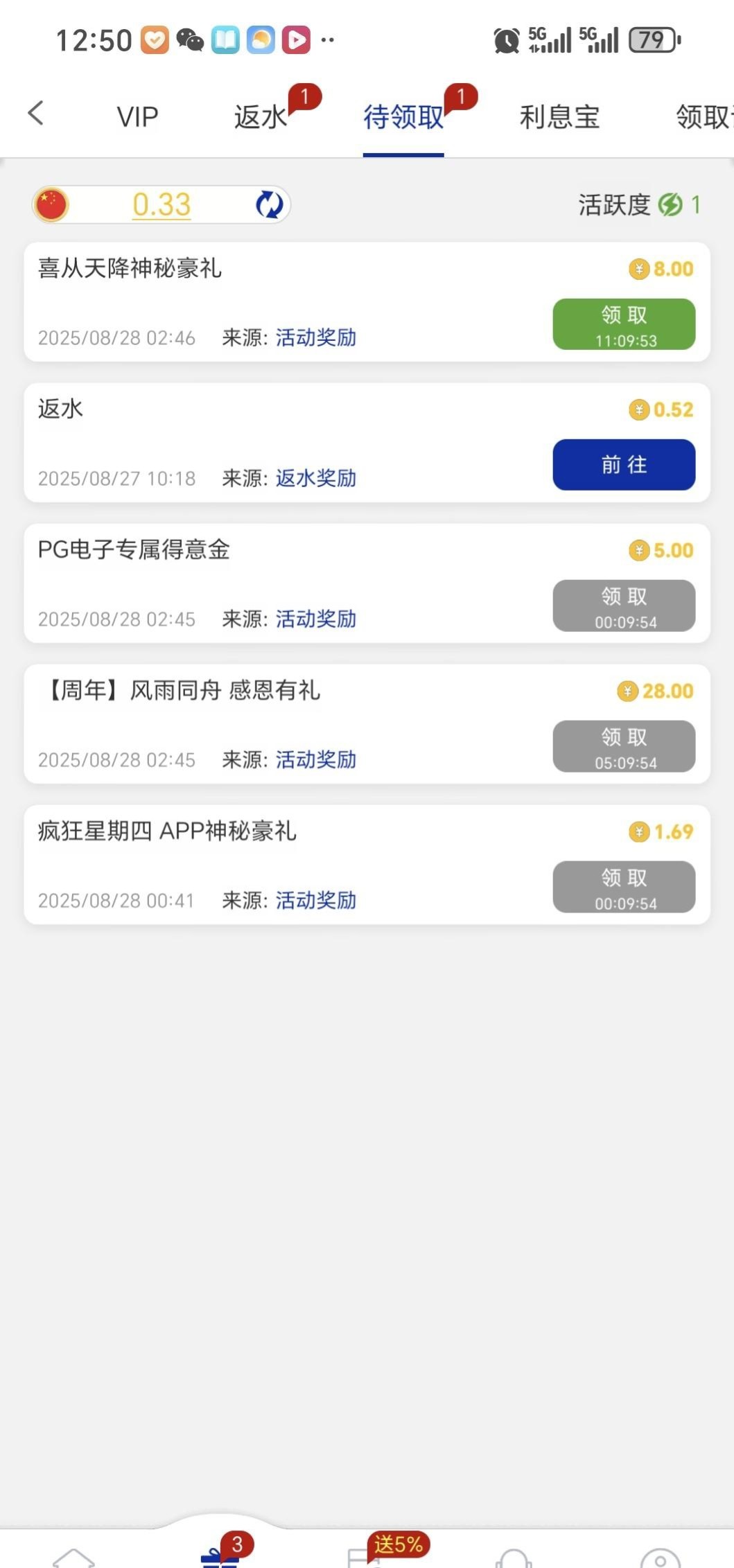This screenshot has width=734, height=1568.
Task: Open the underlined 0.33 balance
Action: pos(161,205)
